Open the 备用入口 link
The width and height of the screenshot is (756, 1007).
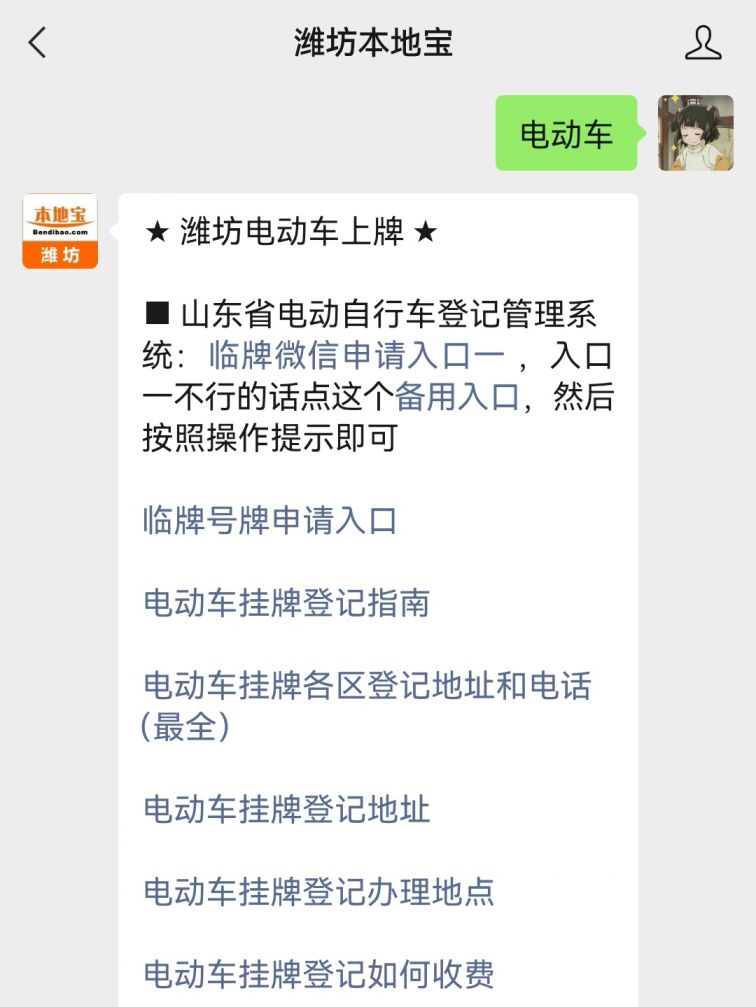[x=458, y=397]
